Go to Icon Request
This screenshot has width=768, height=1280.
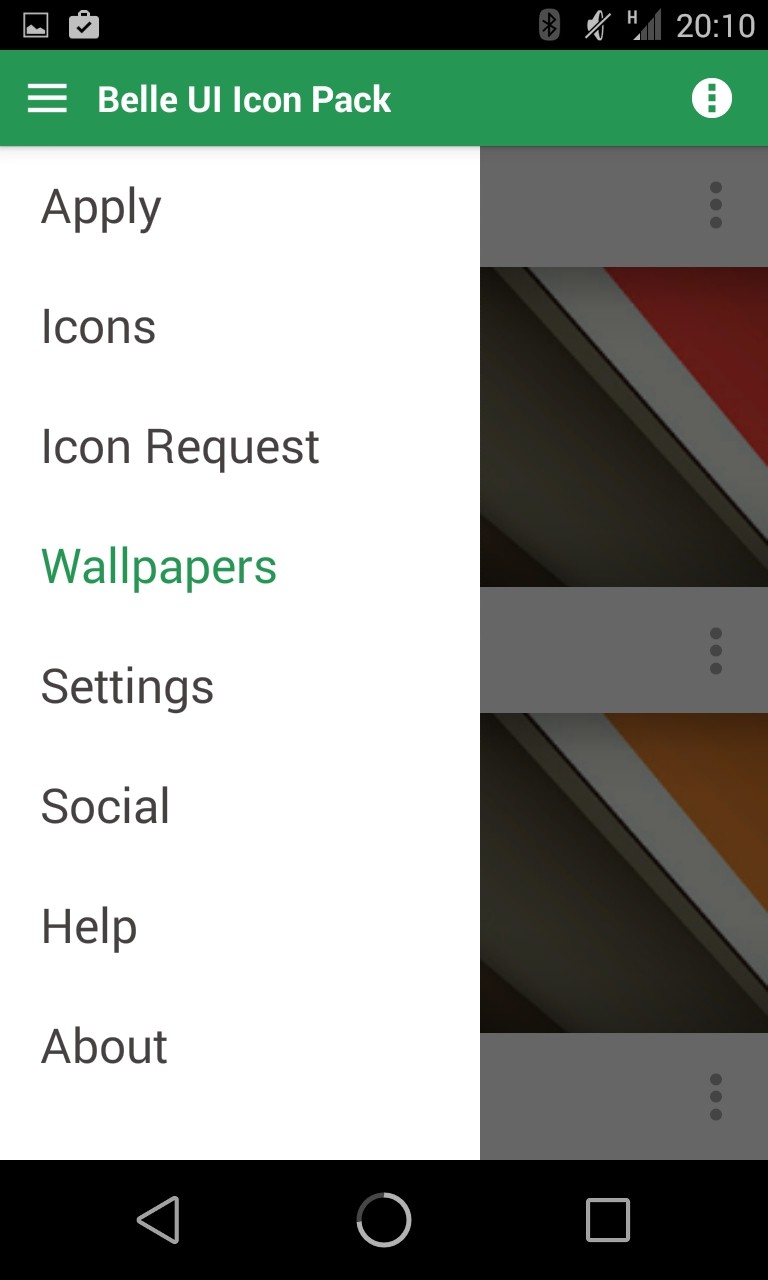pos(240,447)
